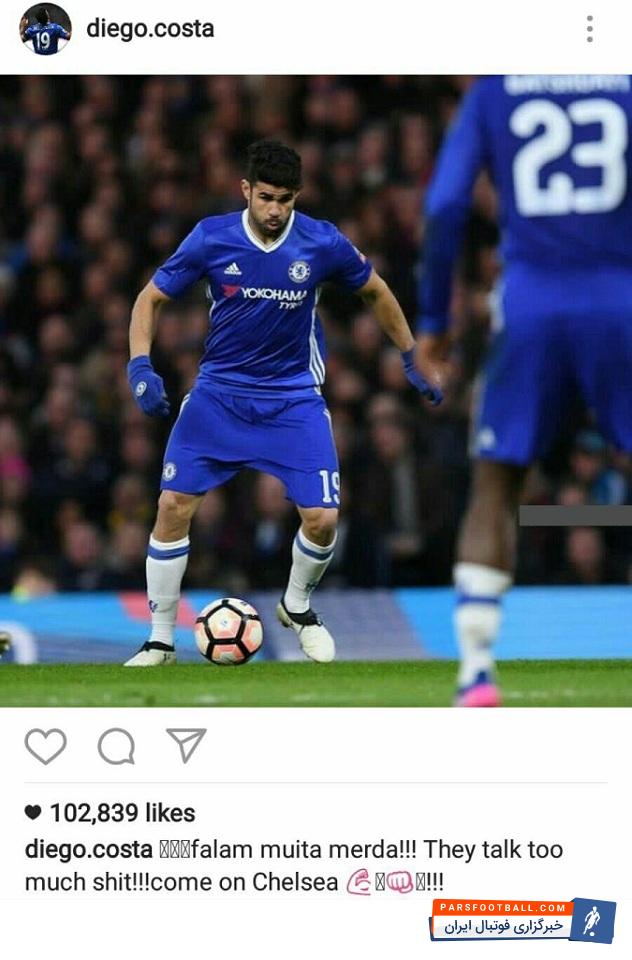Viewport: 632px width, 960px height.
Task: View the 102,839 likes list
Action: pos(121,813)
